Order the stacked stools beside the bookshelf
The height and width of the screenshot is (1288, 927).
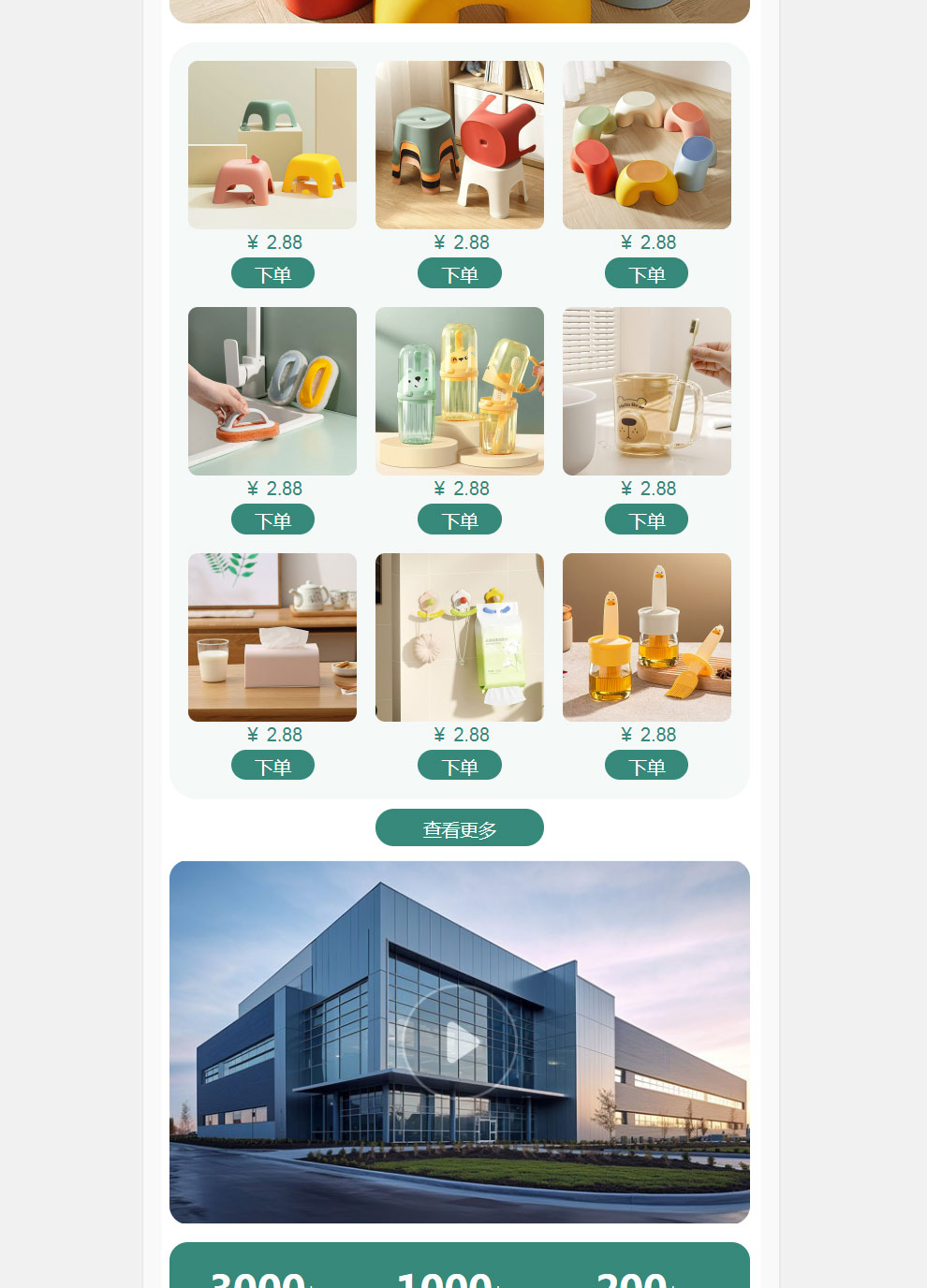click(459, 273)
